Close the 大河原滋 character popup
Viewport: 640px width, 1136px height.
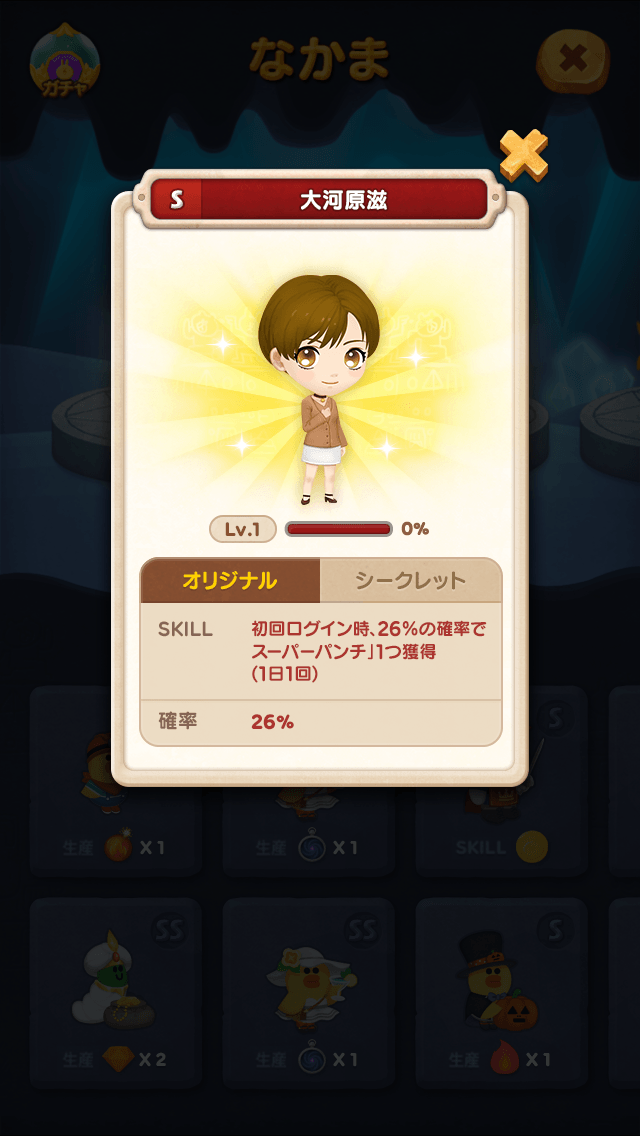tap(524, 155)
